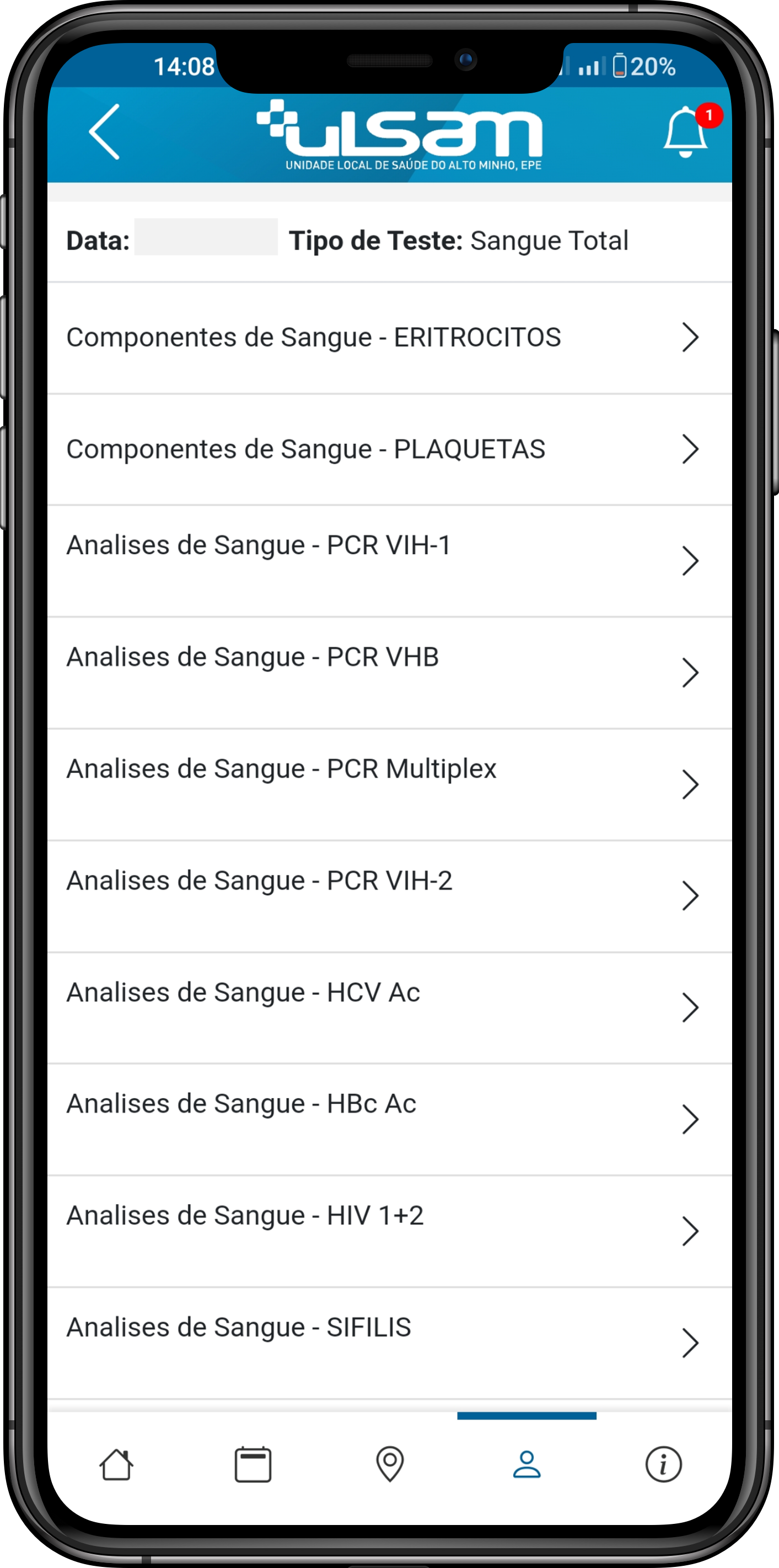Go back with the top-left arrow
The width and height of the screenshot is (779, 1568).
(x=104, y=131)
